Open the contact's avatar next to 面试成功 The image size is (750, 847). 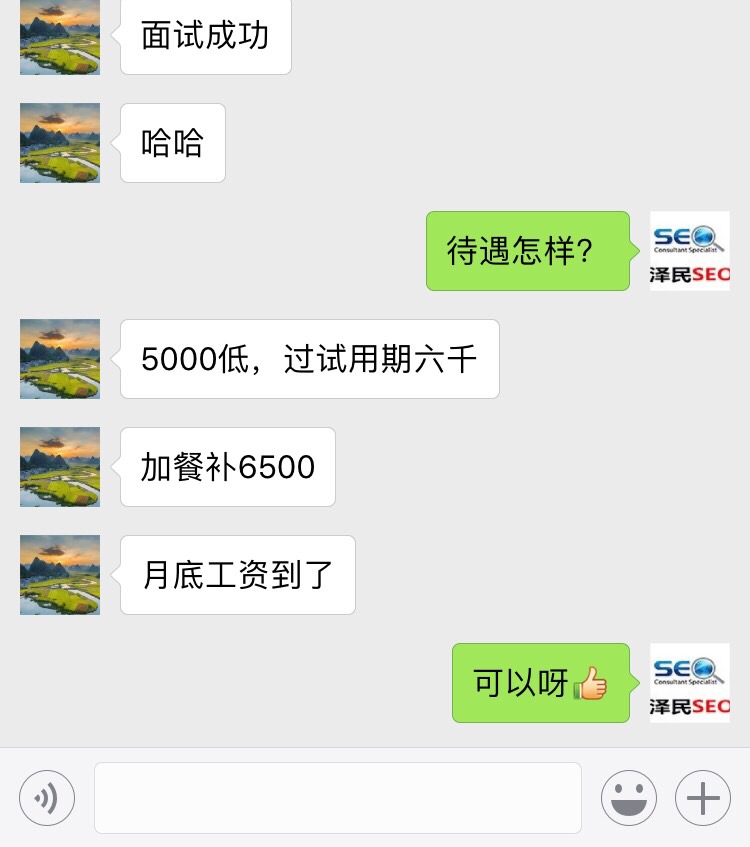click(59, 37)
